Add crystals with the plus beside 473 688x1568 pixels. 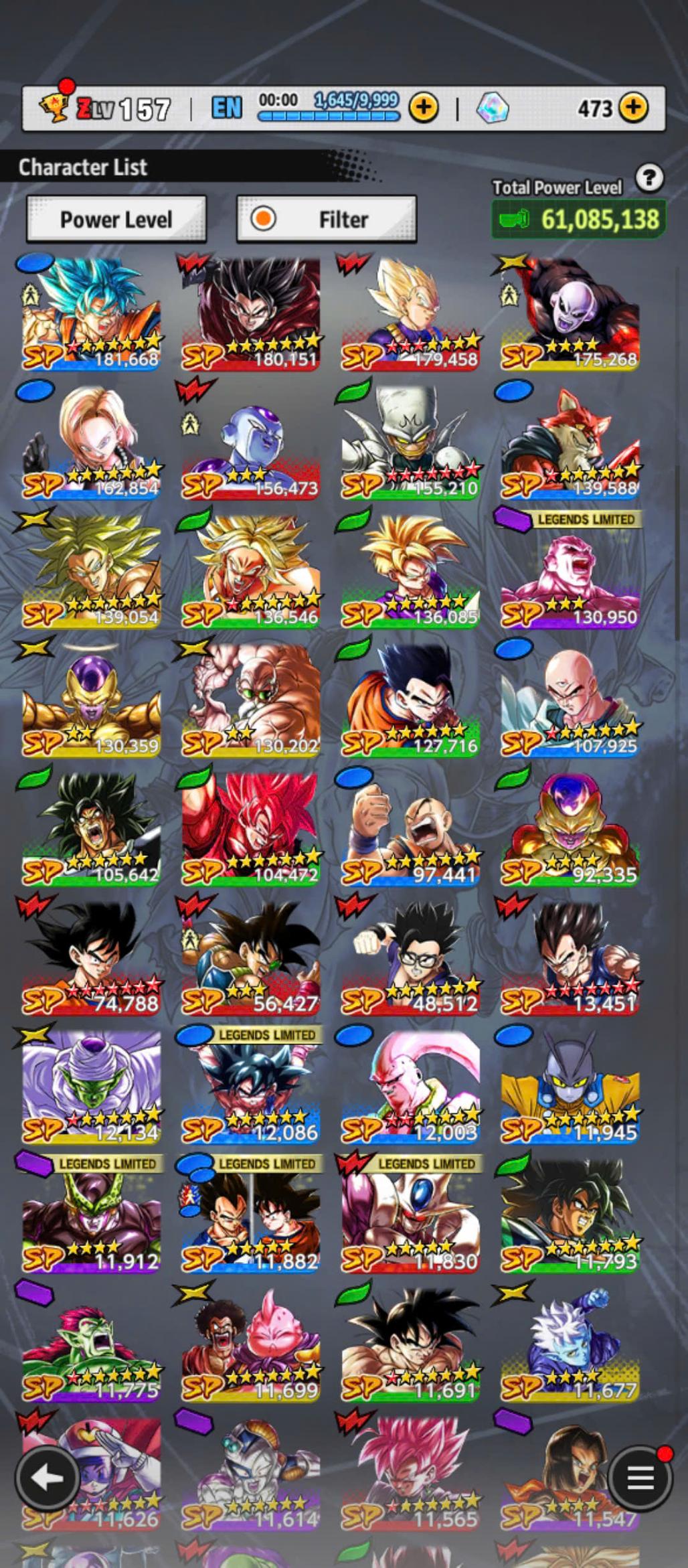pos(633,107)
